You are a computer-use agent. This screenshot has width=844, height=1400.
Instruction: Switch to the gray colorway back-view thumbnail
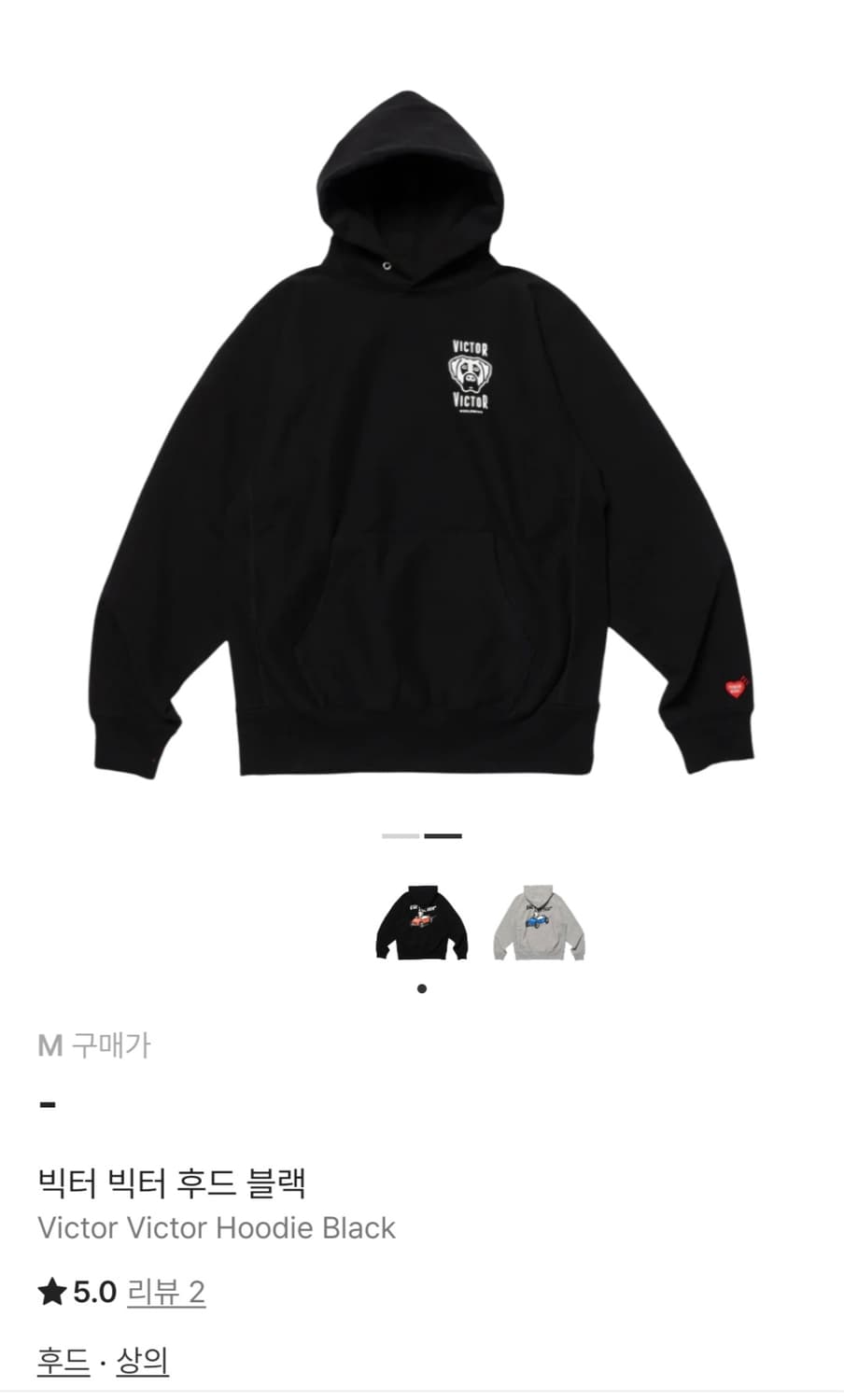(540, 919)
